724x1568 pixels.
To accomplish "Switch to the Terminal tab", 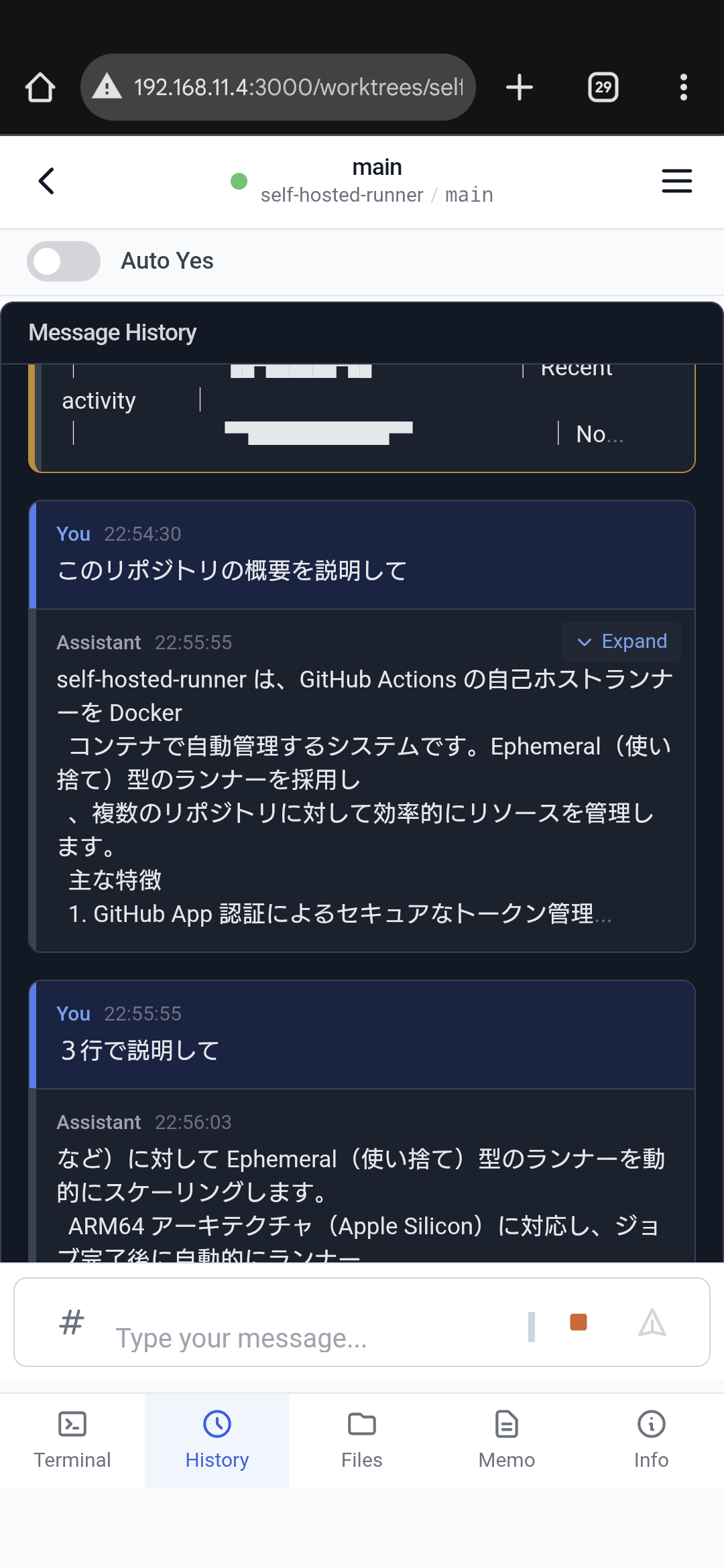I will point(72,1439).
